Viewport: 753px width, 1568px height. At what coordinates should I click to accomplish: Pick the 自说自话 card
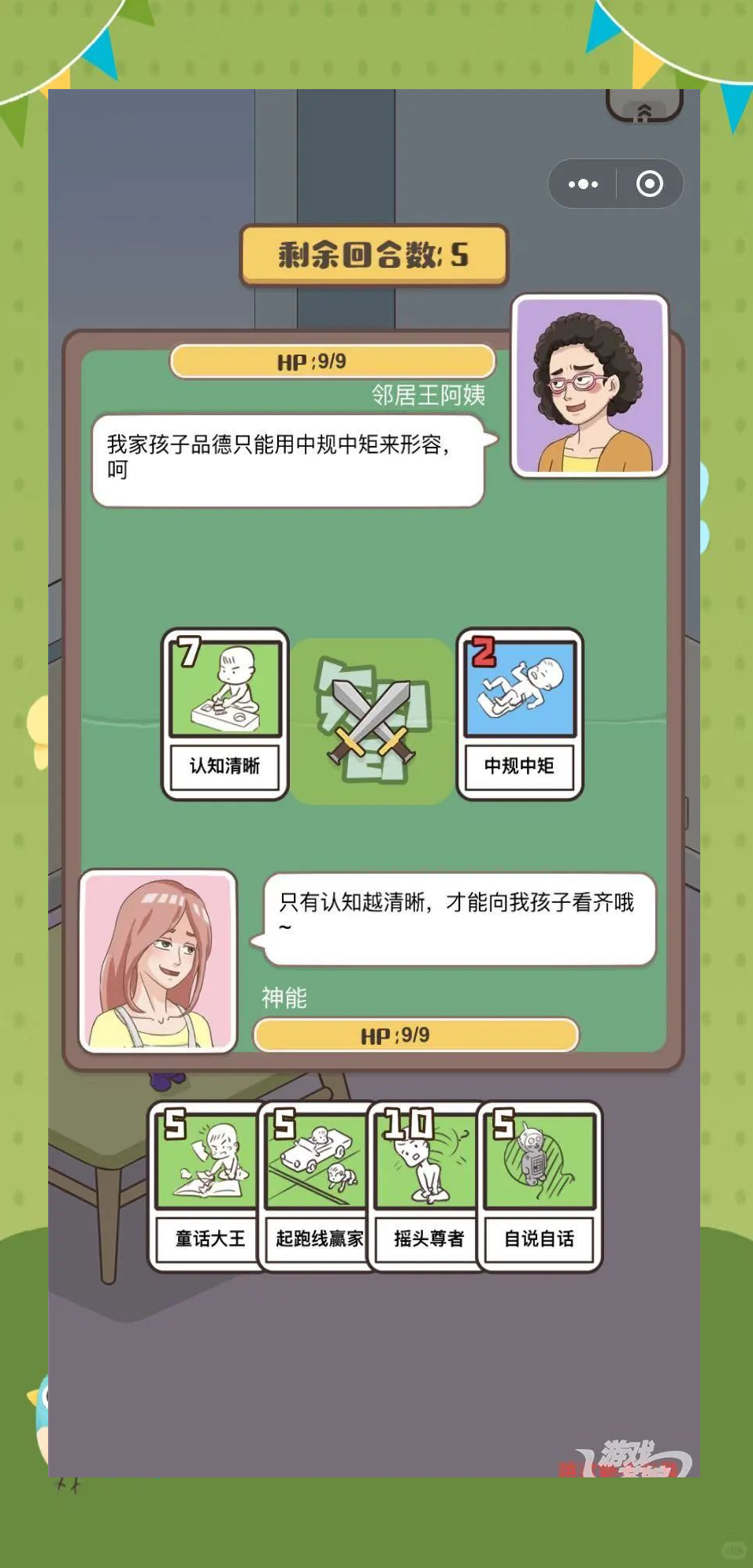539,1185
